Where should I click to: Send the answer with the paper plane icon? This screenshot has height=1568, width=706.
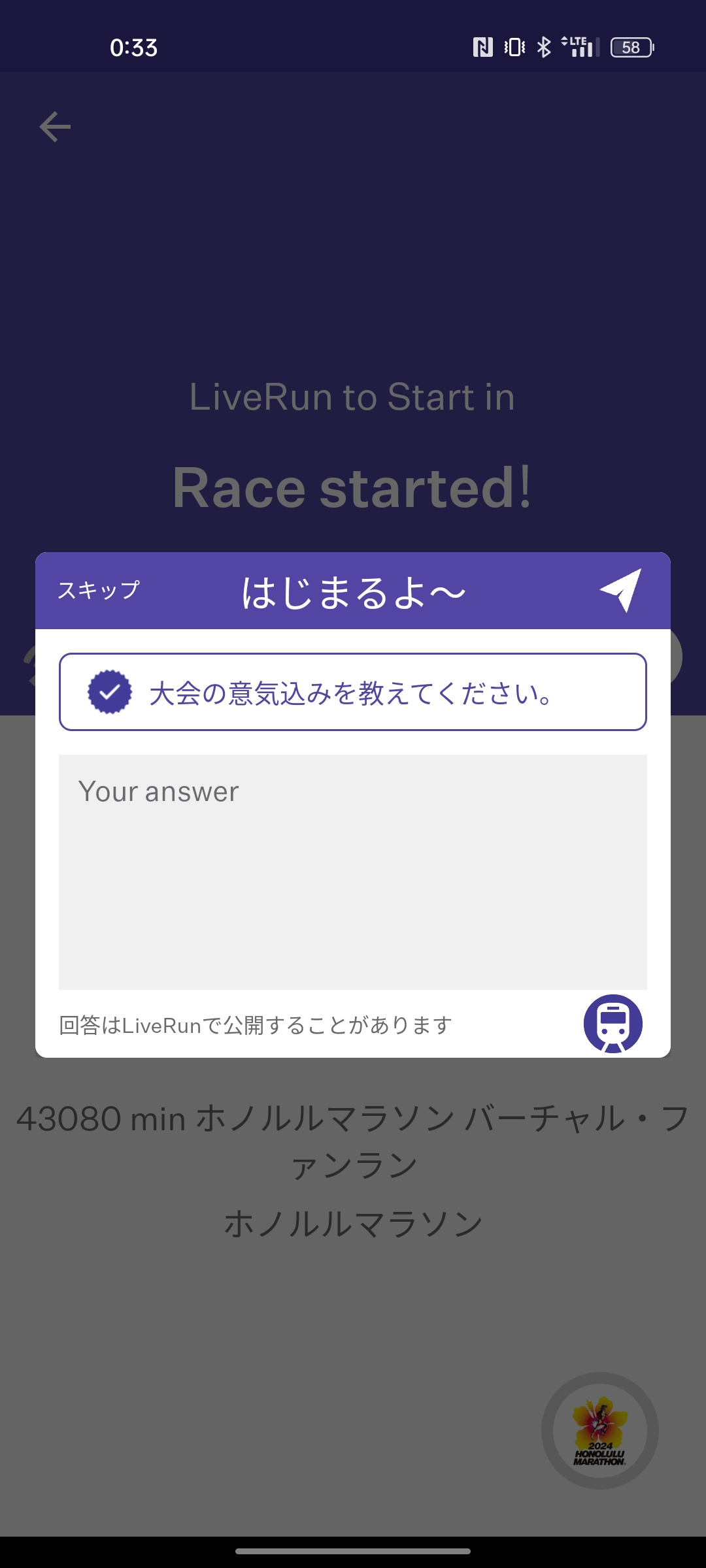coord(620,591)
